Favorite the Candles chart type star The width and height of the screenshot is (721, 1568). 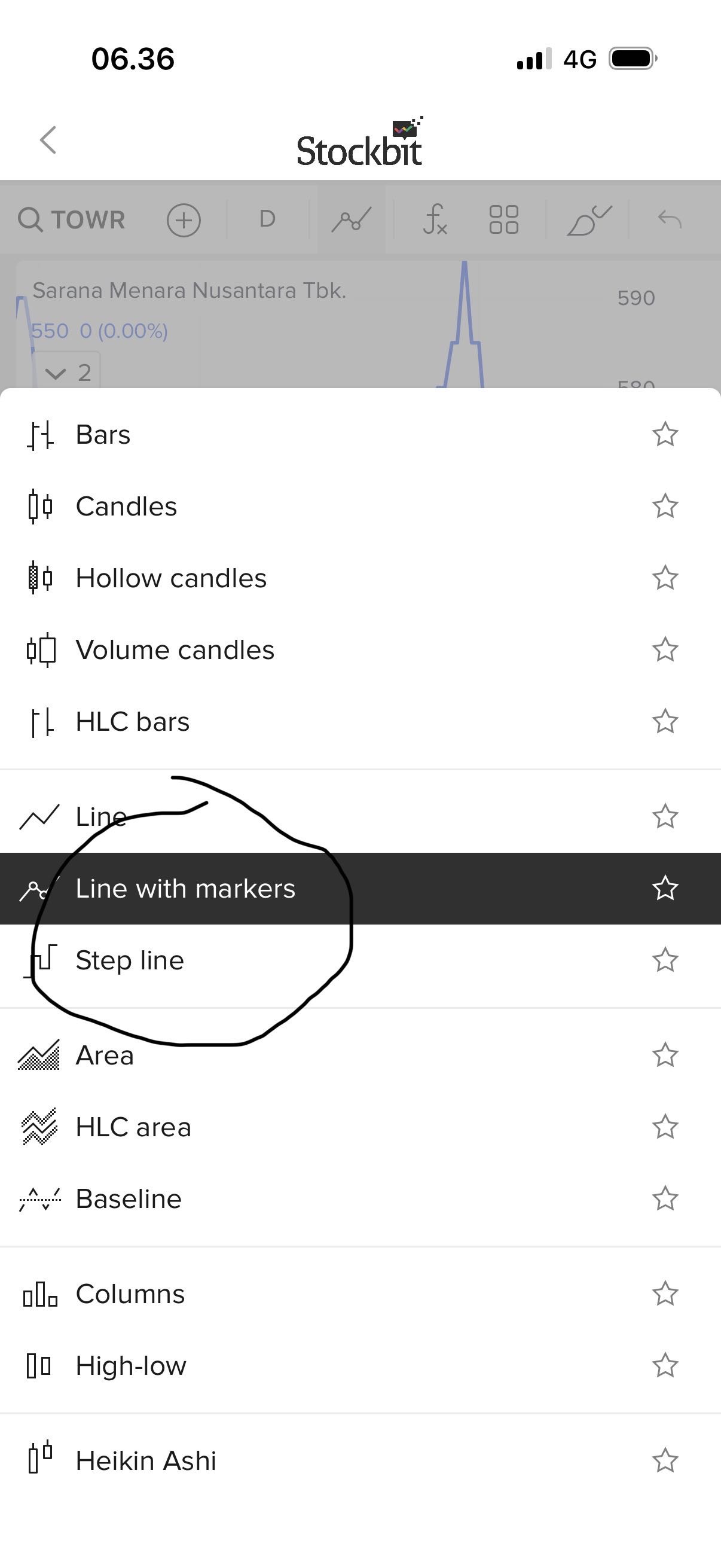point(664,507)
